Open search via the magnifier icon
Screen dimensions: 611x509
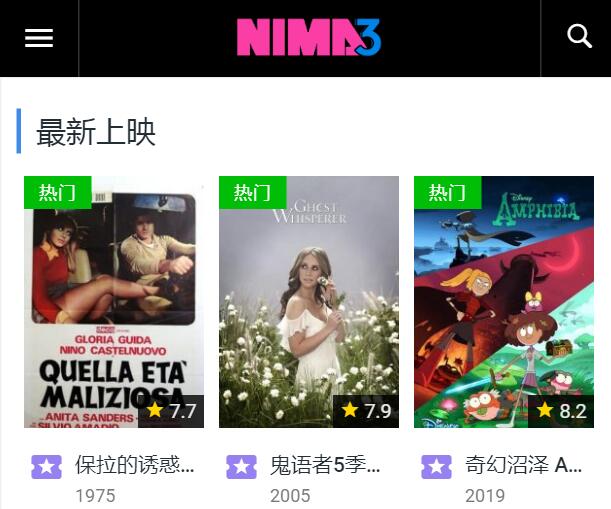[x=579, y=37]
